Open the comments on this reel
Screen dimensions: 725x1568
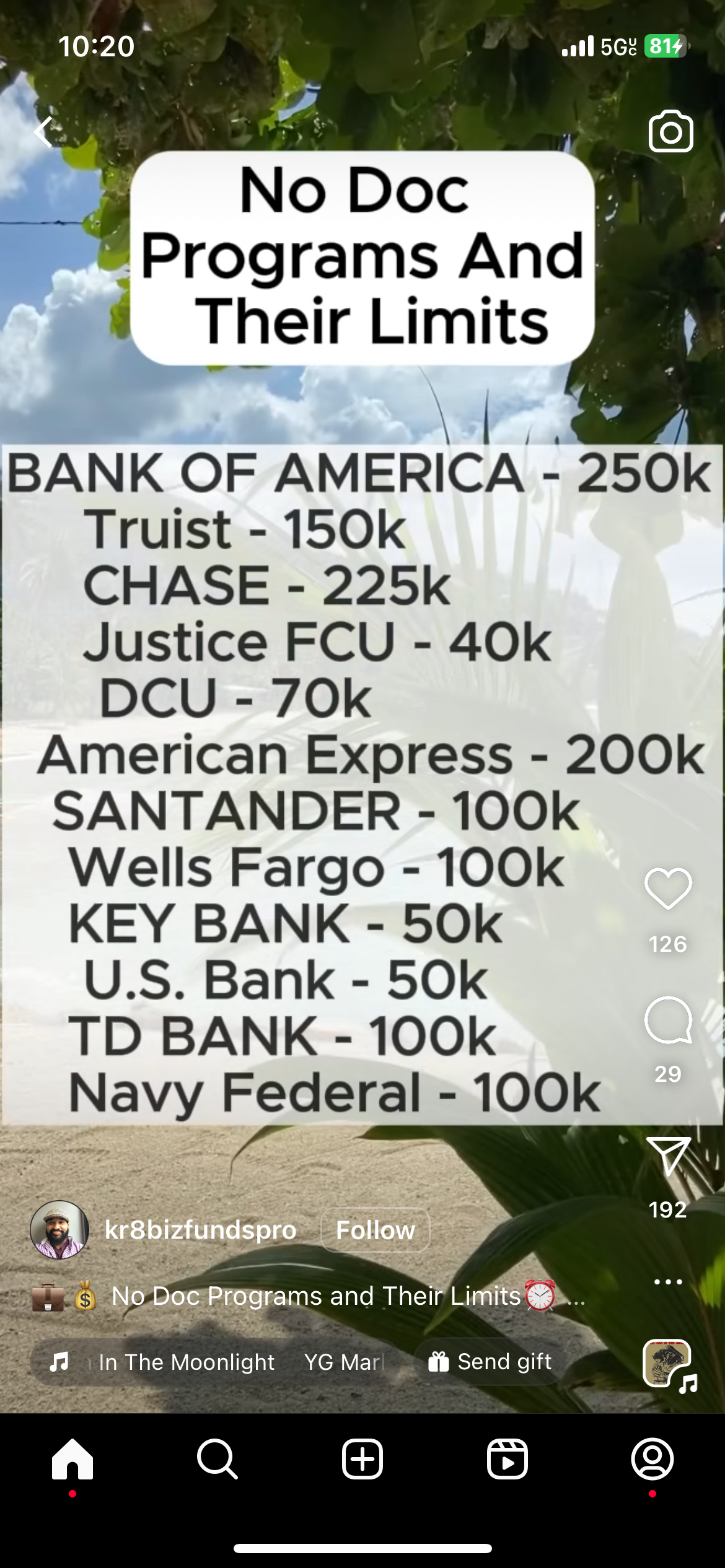point(668,1020)
